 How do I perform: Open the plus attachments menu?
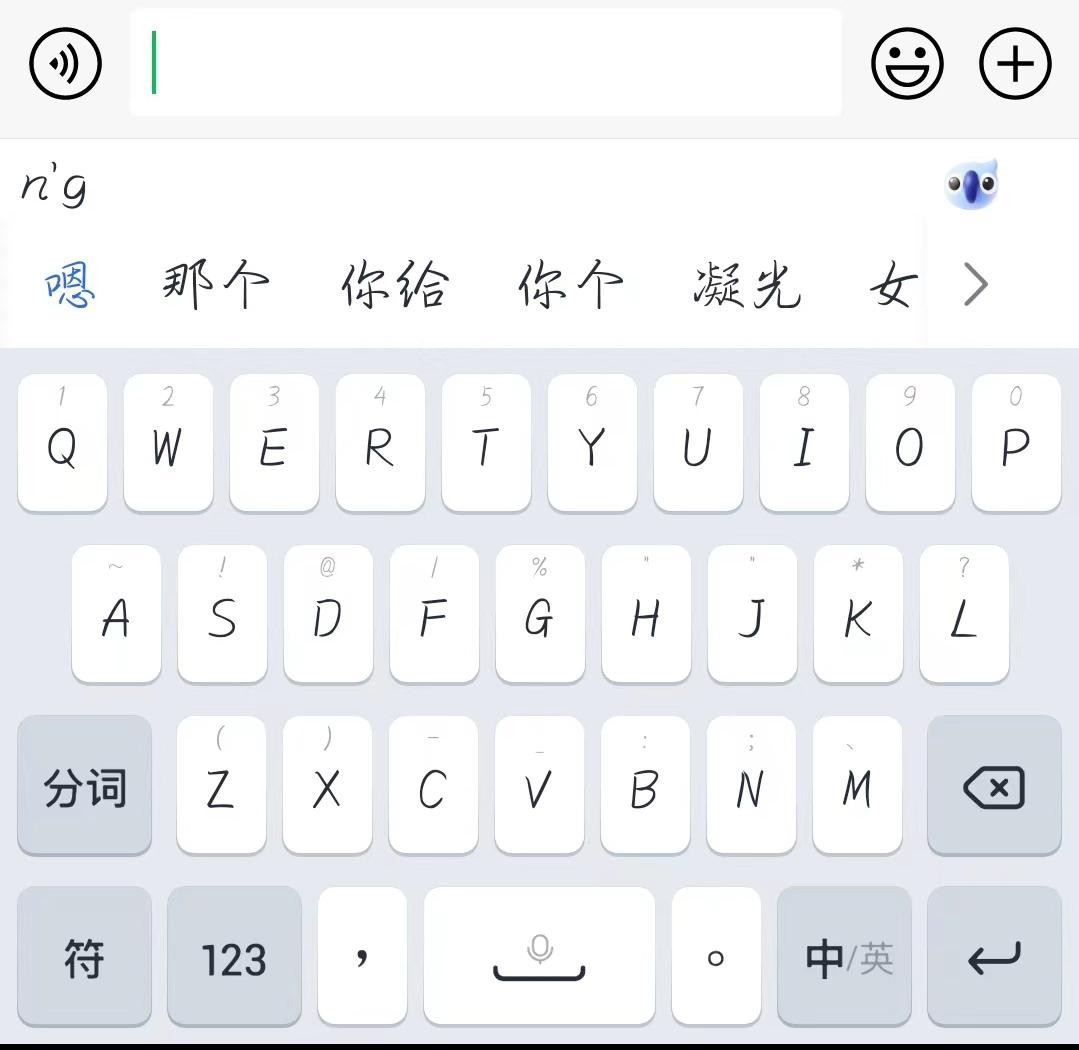tap(1015, 64)
